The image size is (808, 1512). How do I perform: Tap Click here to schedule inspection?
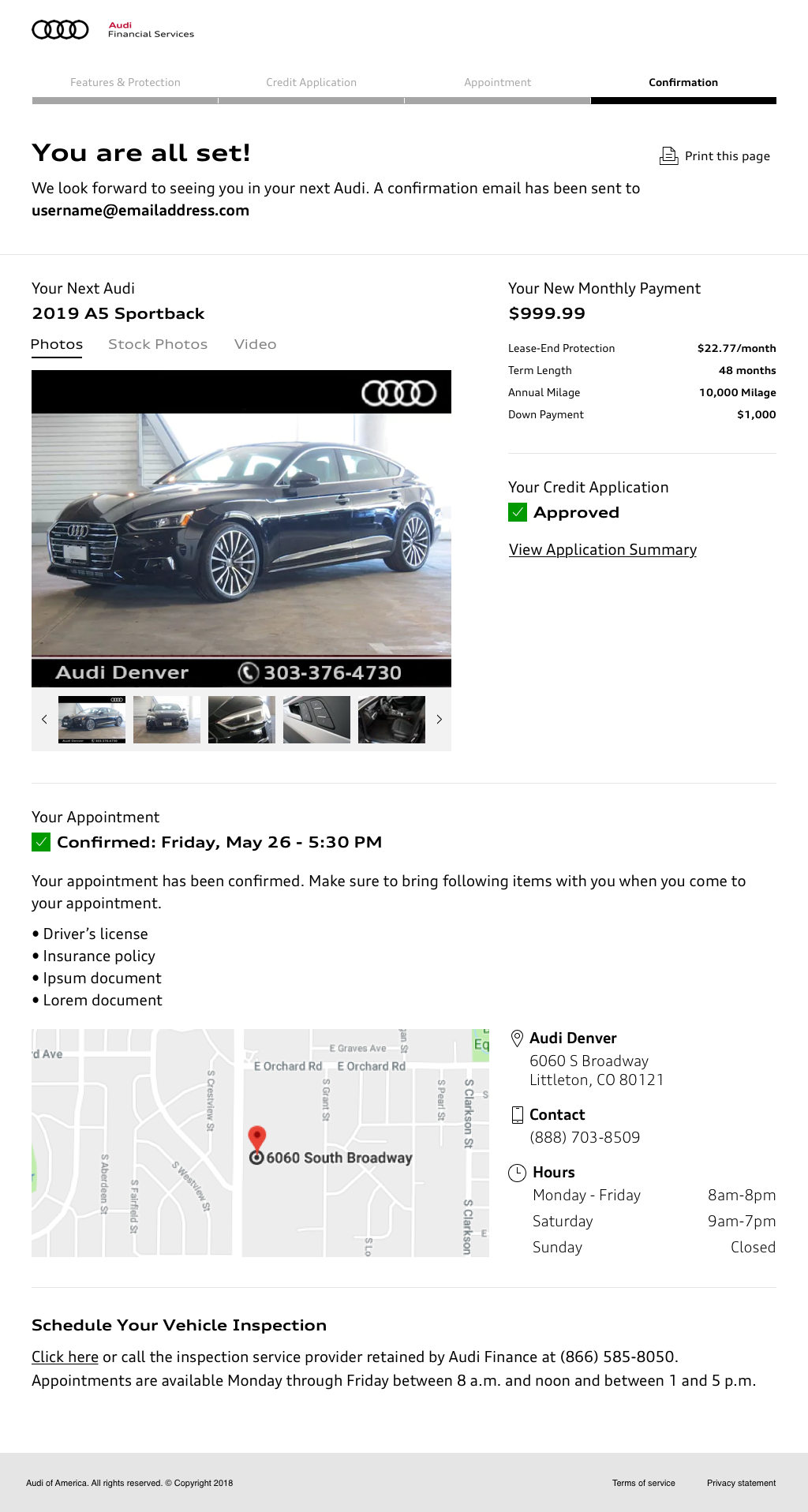point(65,1357)
